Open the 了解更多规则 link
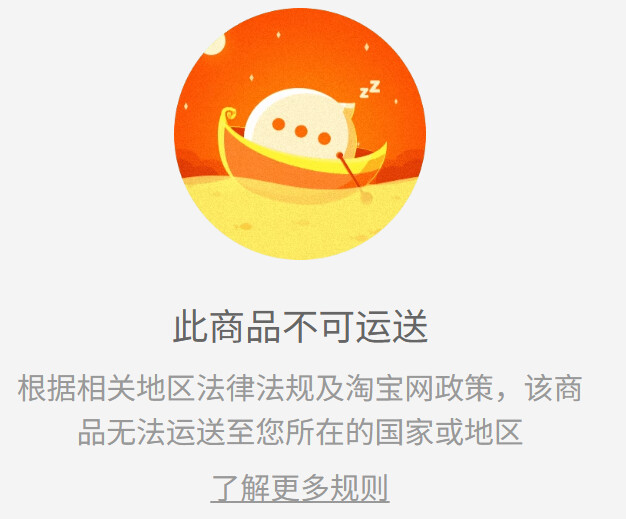Image resolution: width=626 pixels, height=519 pixels. [299, 488]
